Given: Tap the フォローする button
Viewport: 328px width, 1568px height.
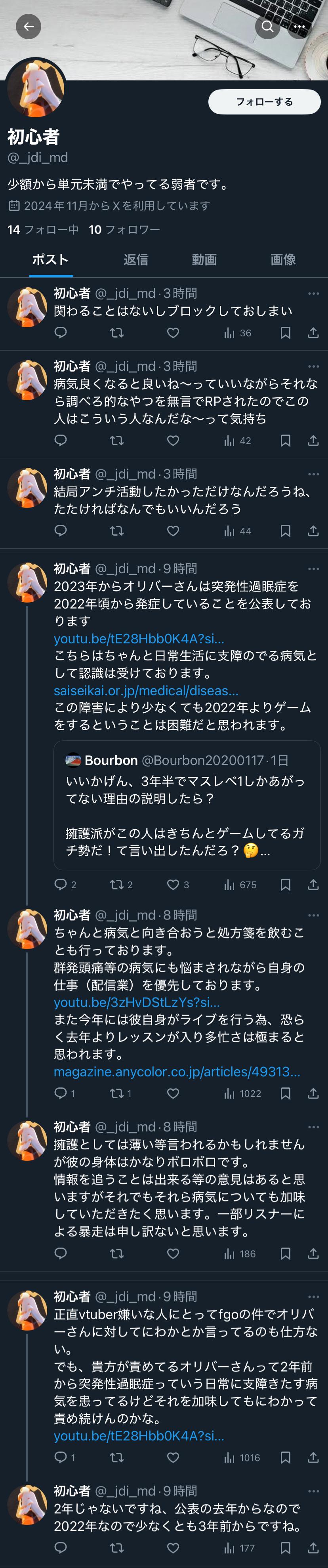Looking at the screenshot, I should point(264,102).
